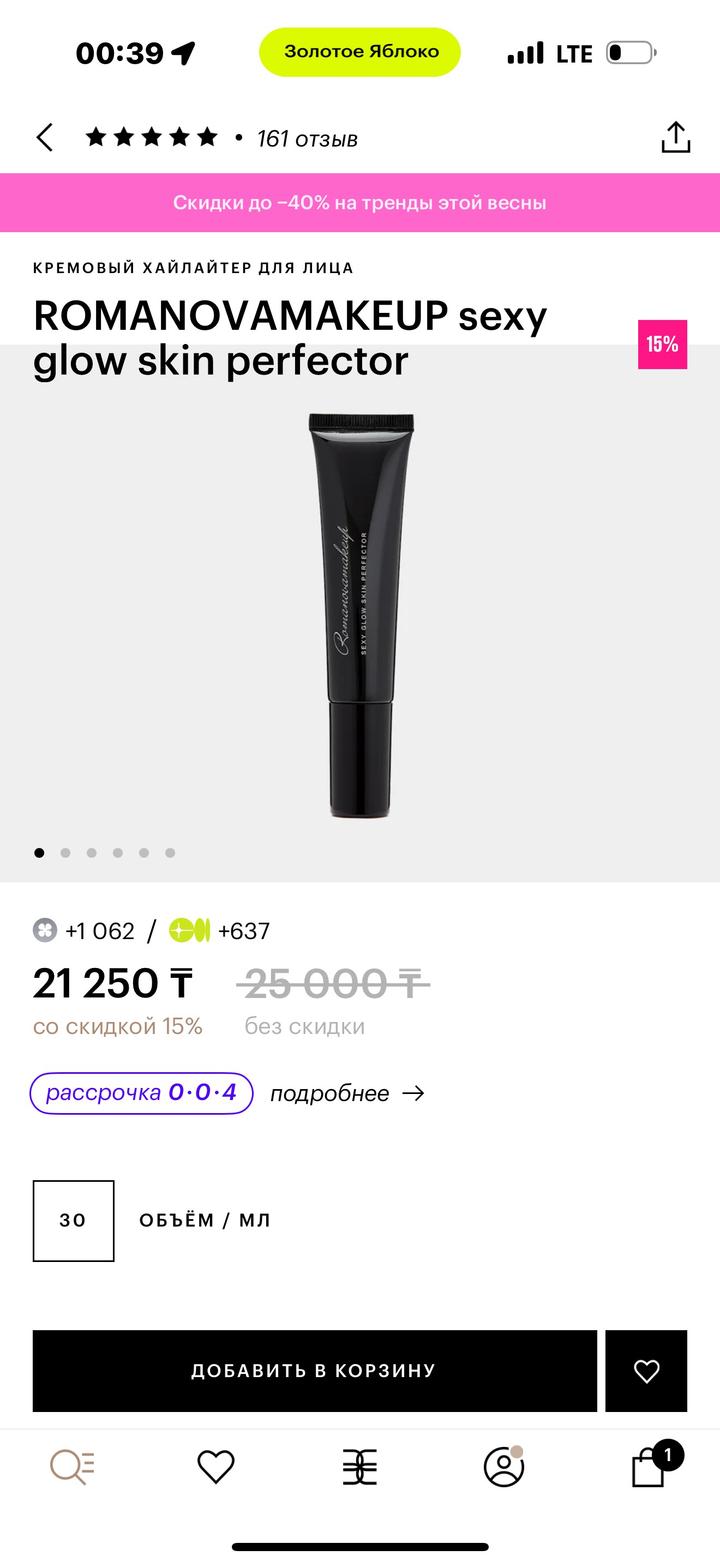Screen dimensions: 720x1564
Task: Open подробнее installment details
Action: click(x=346, y=1094)
